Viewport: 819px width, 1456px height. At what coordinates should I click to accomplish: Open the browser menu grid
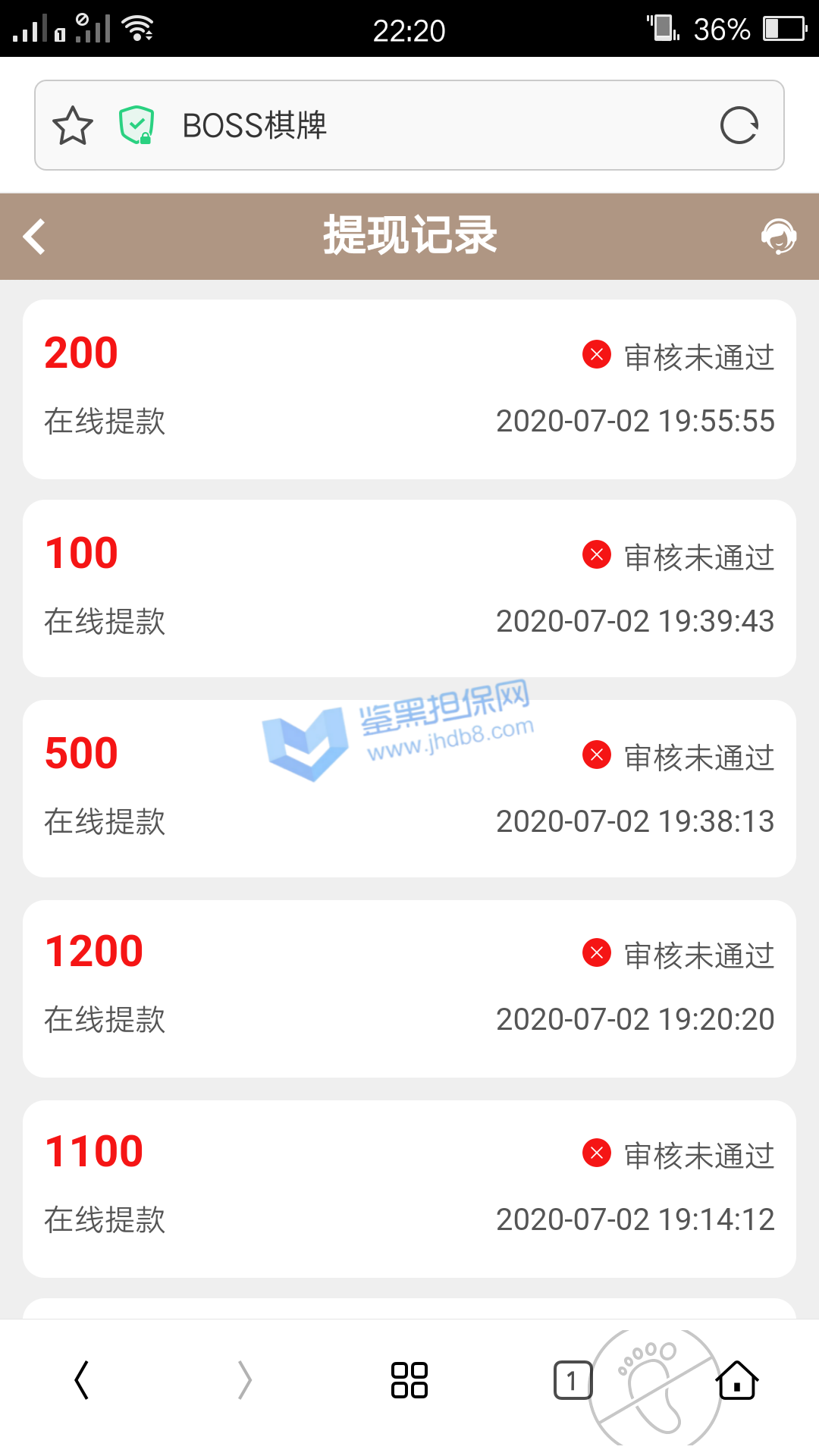click(x=409, y=1380)
